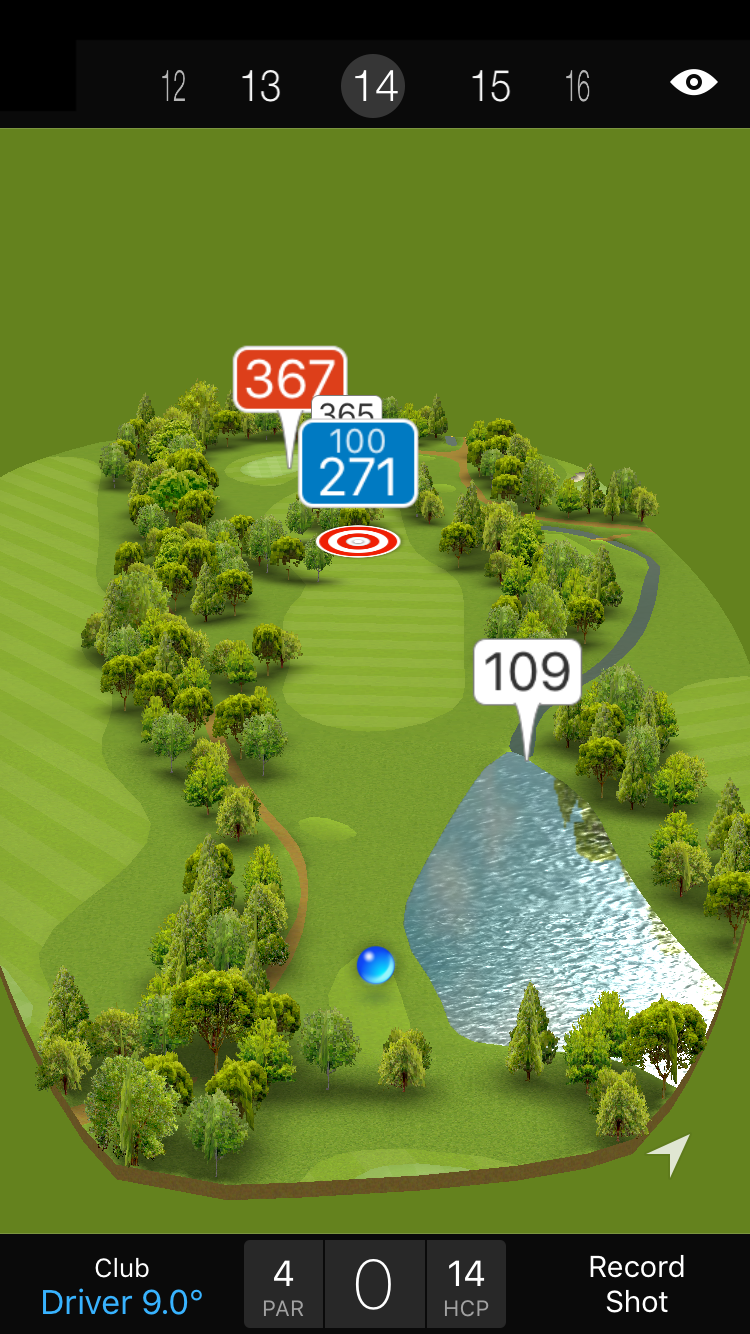Tap the currently selected hole 14
750x1334 pixels.
tap(375, 86)
